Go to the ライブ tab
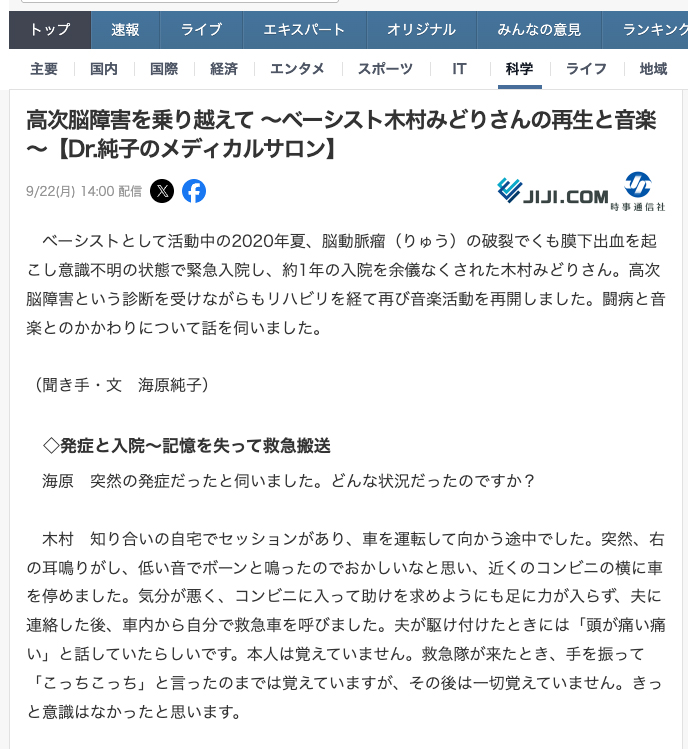This screenshot has width=688, height=749. (201, 30)
